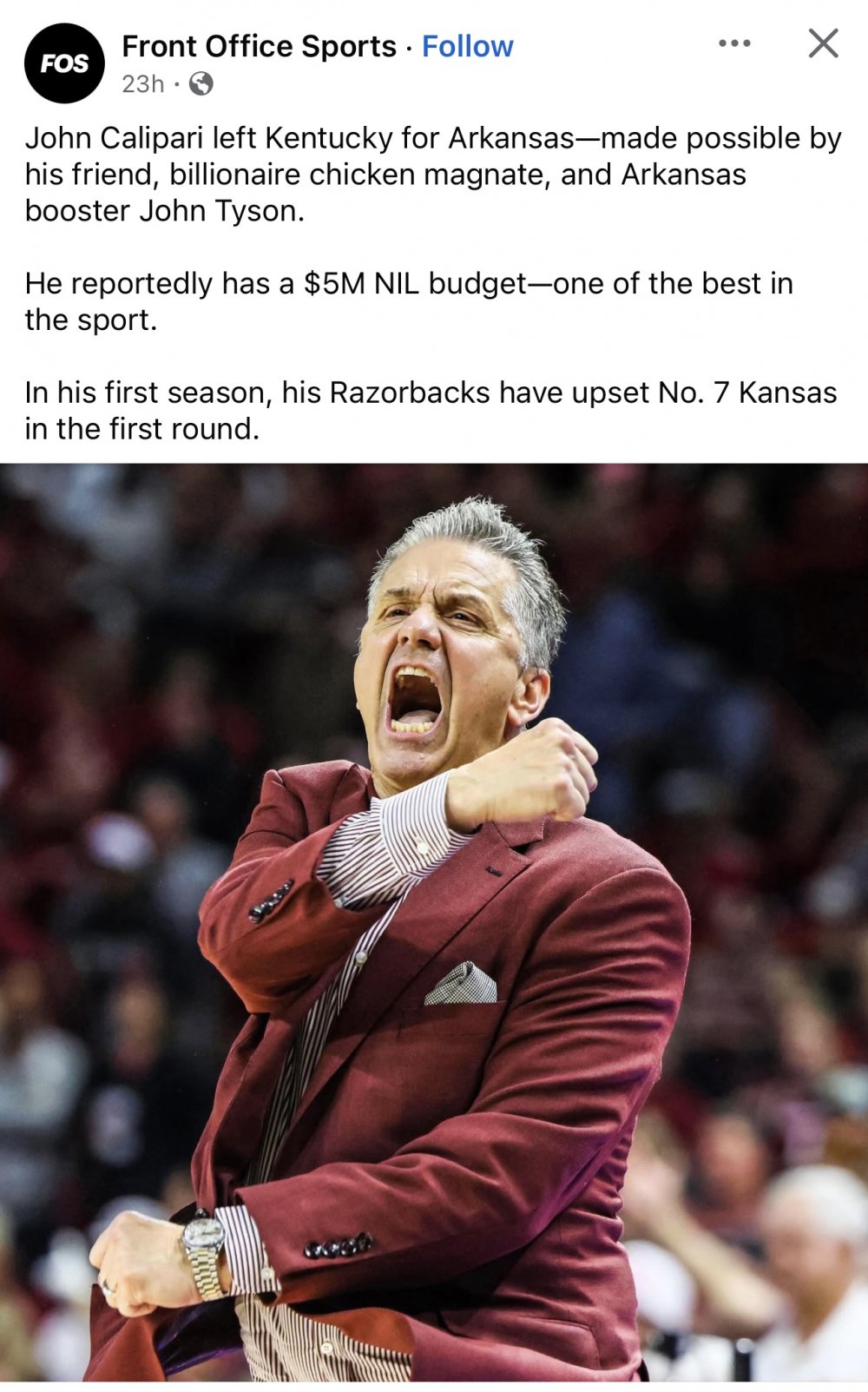The image size is (868, 1392).
Task: Open the coach photo in full view
Action: click(x=434, y=920)
